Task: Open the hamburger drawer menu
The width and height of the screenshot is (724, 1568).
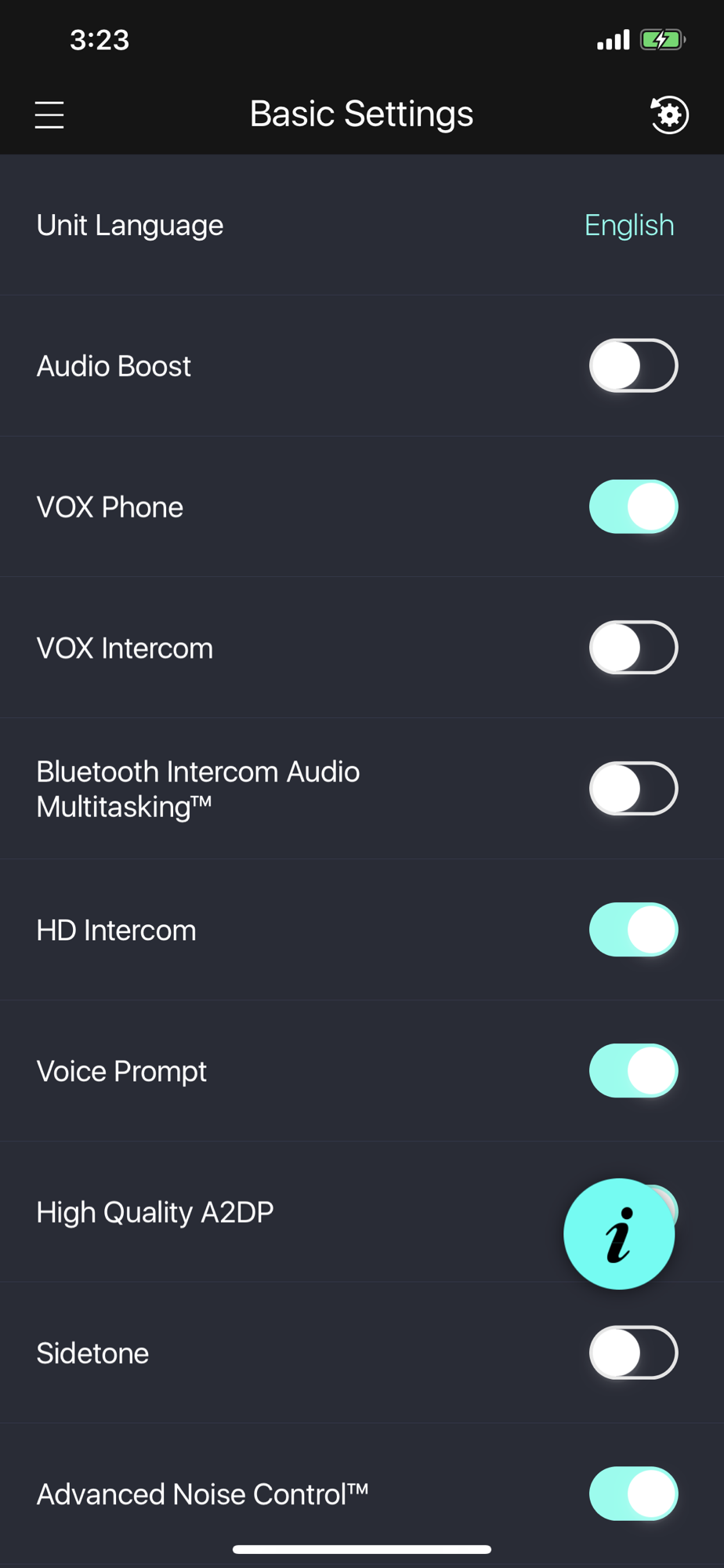Action: [x=49, y=115]
